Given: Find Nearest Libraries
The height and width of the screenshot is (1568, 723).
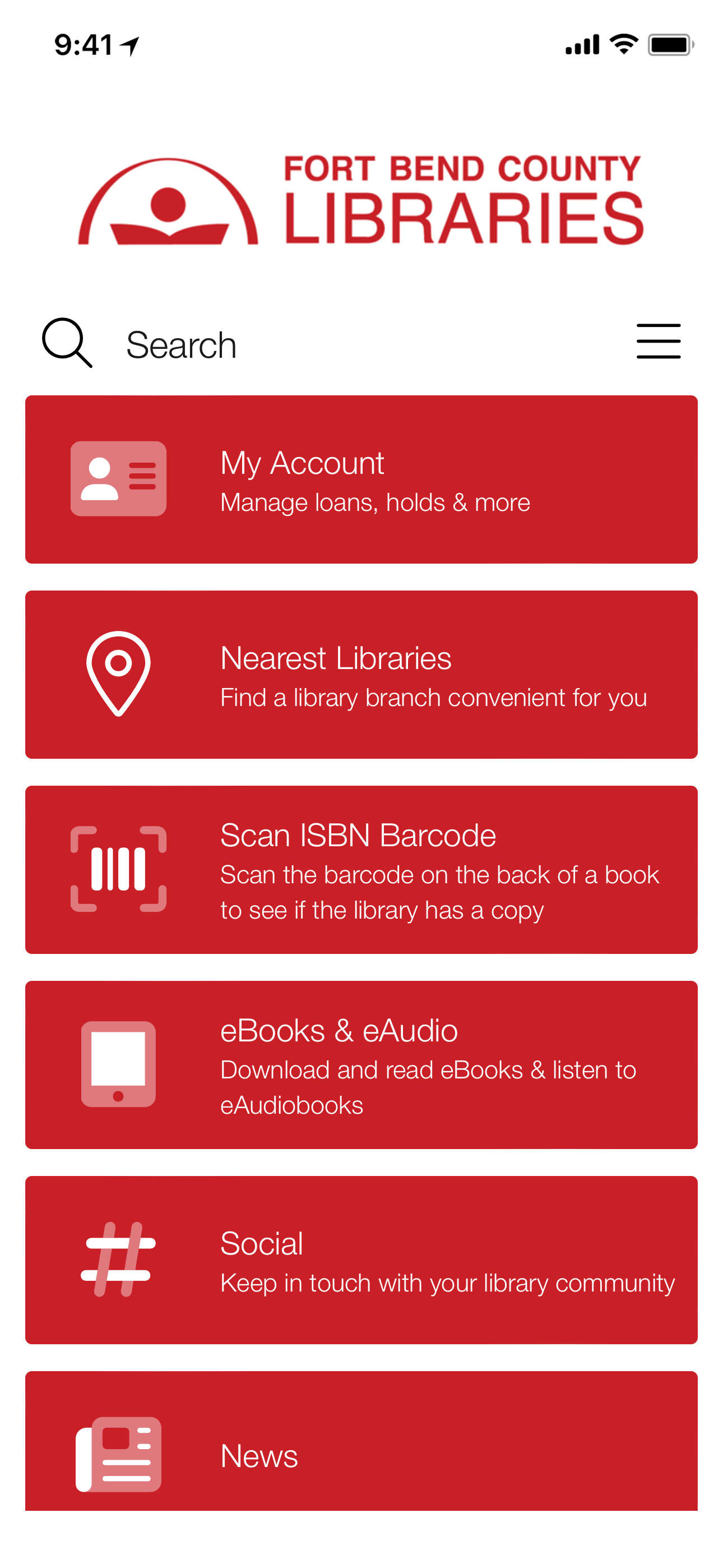Looking at the screenshot, I should pyautogui.click(x=361, y=675).
